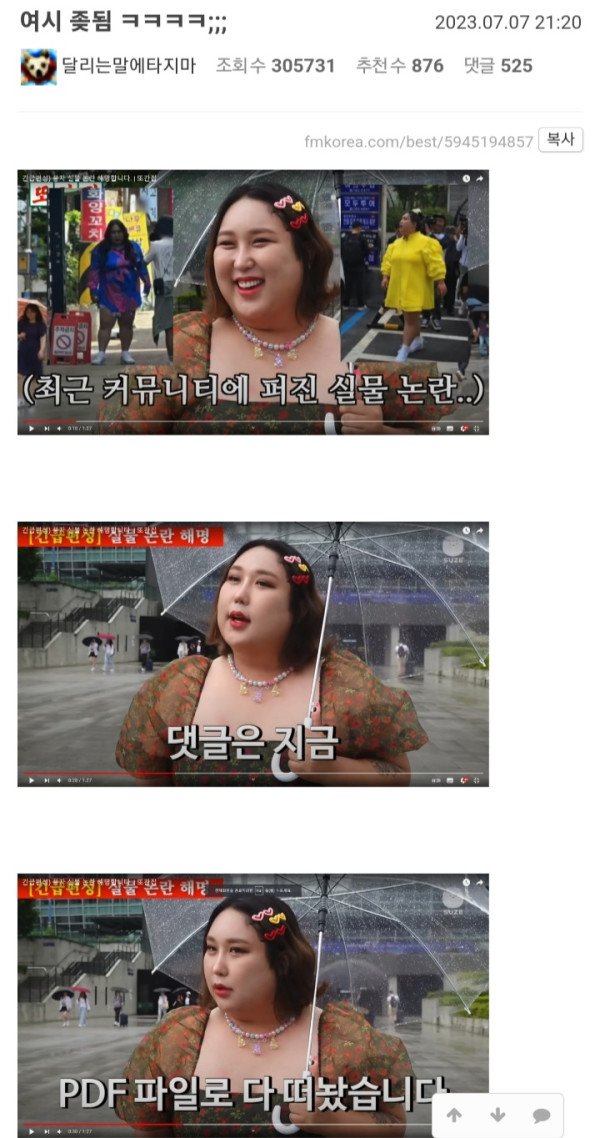Go to comments via speech bubble icon
Screen dimensions: 600x1138
tap(541, 1115)
